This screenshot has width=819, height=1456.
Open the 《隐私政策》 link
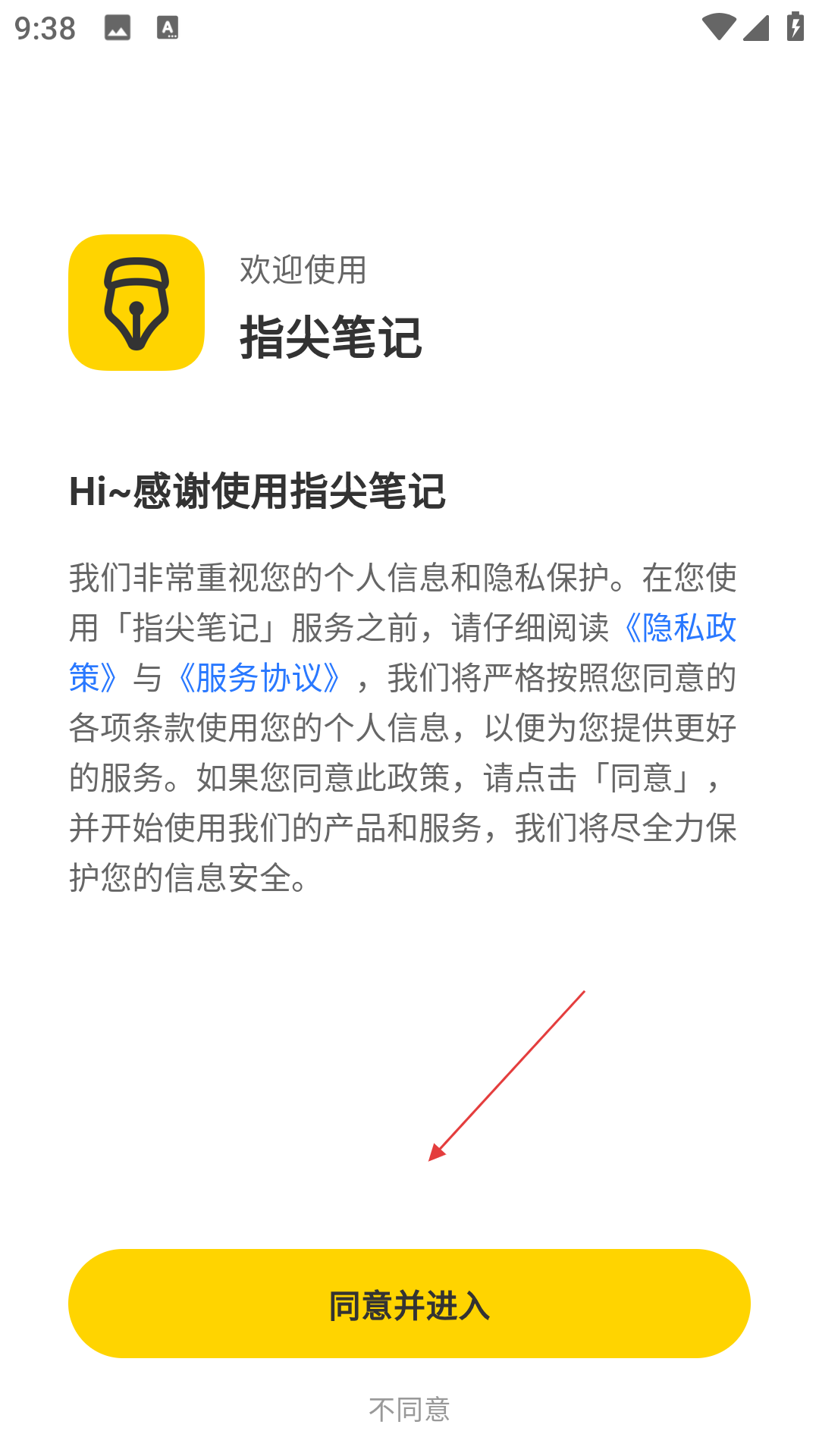click(679, 628)
